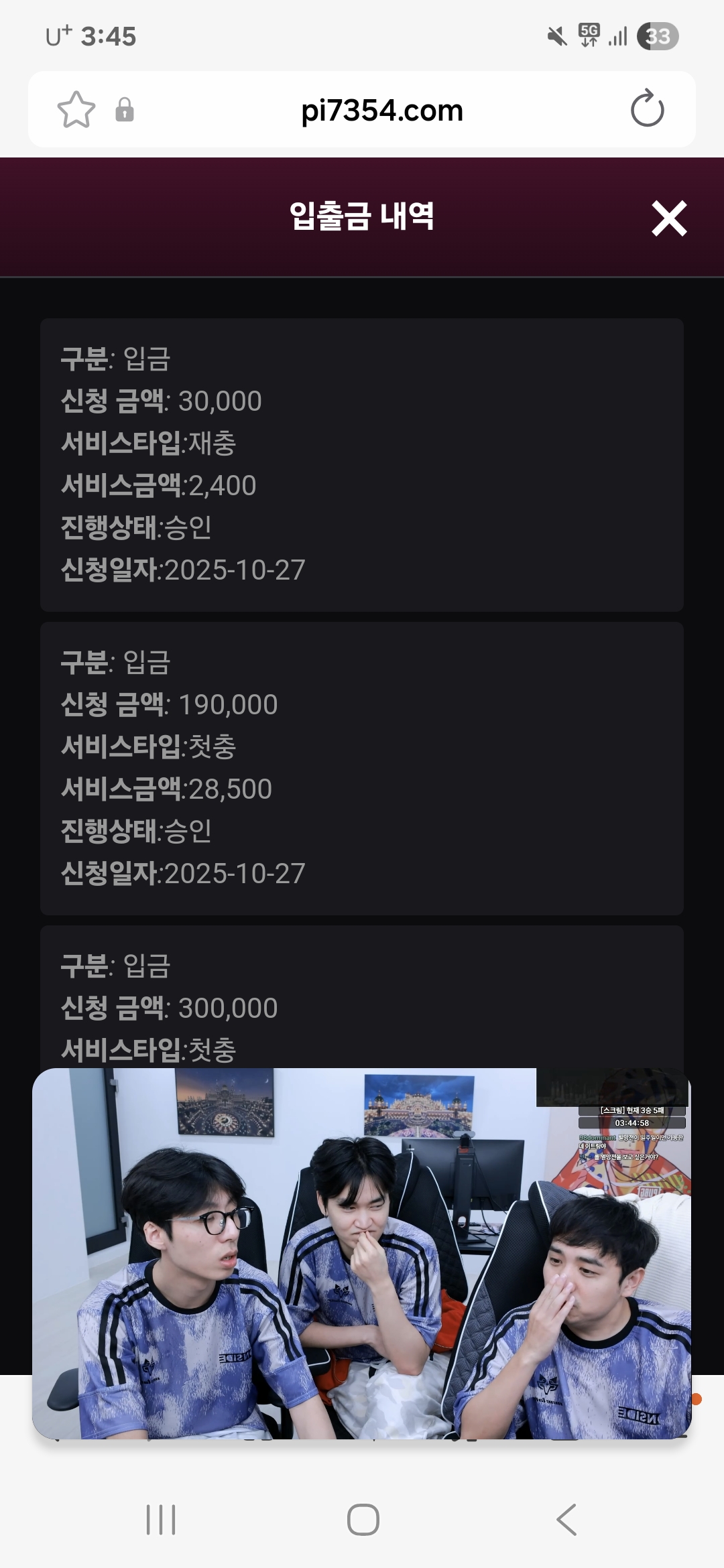View site security lock info
The image size is (724, 1568).
point(125,110)
